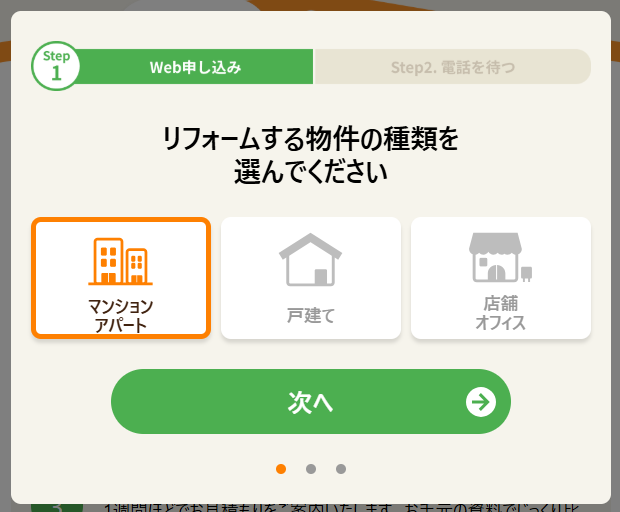
Task: Pick the 店舗 オフィス option
Action: click(500, 278)
